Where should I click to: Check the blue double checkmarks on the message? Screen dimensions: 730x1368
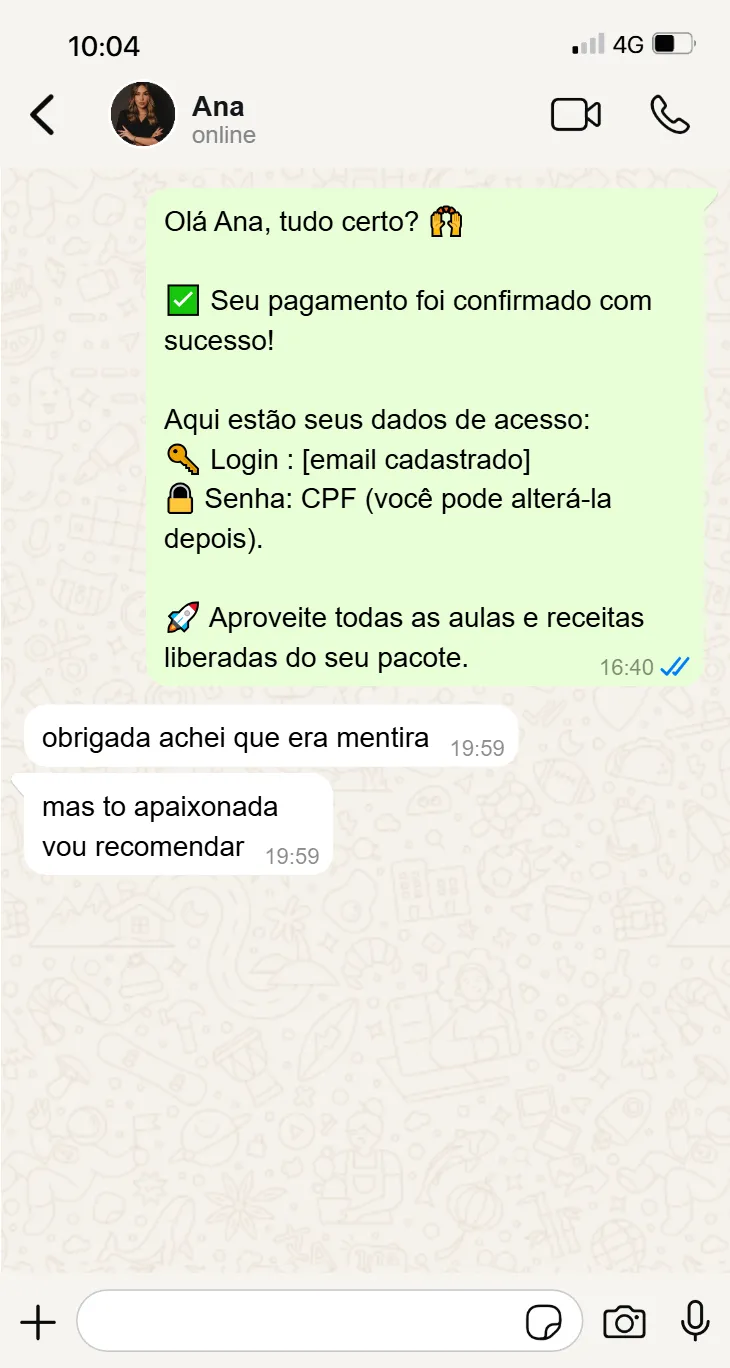point(676,666)
